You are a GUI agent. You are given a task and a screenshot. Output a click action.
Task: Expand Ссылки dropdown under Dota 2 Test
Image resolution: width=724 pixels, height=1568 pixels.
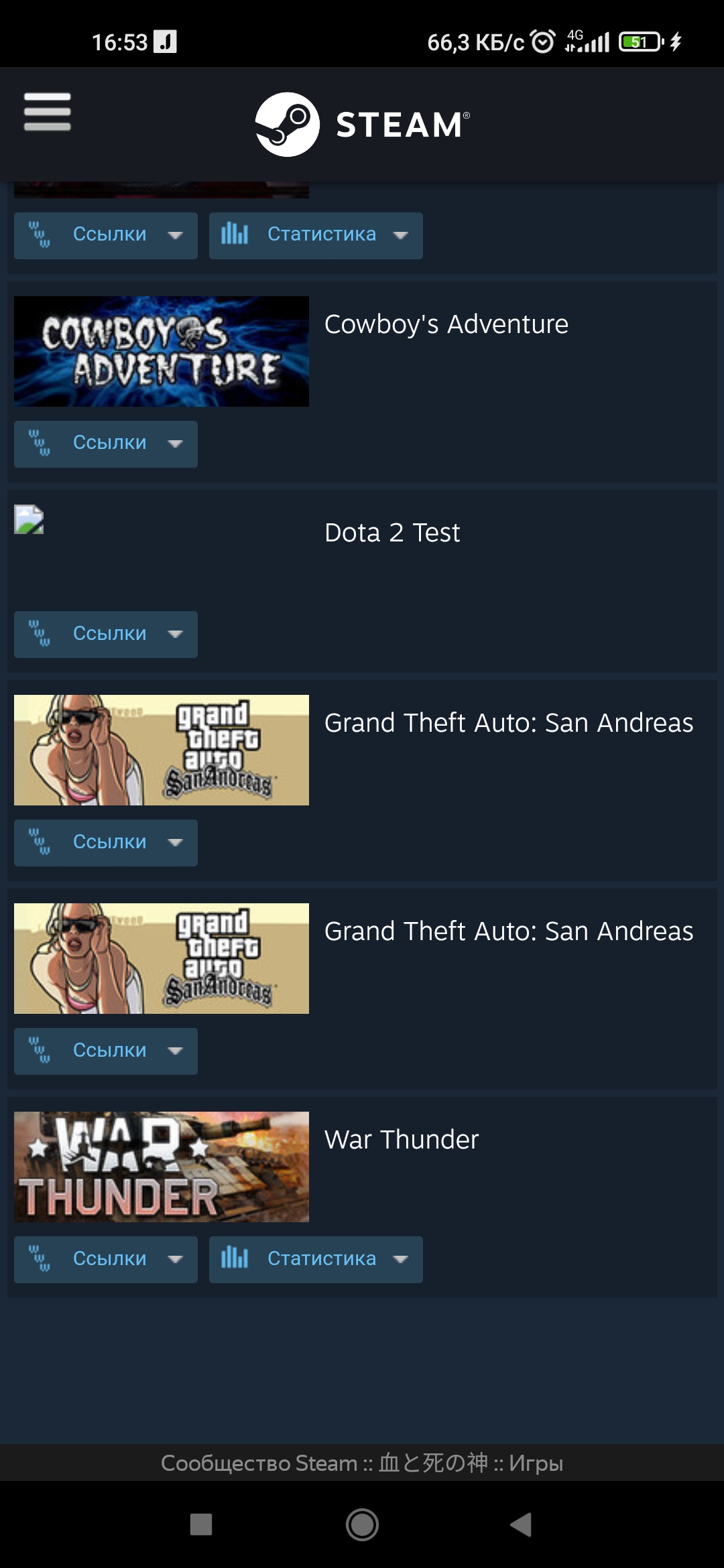point(106,634)
